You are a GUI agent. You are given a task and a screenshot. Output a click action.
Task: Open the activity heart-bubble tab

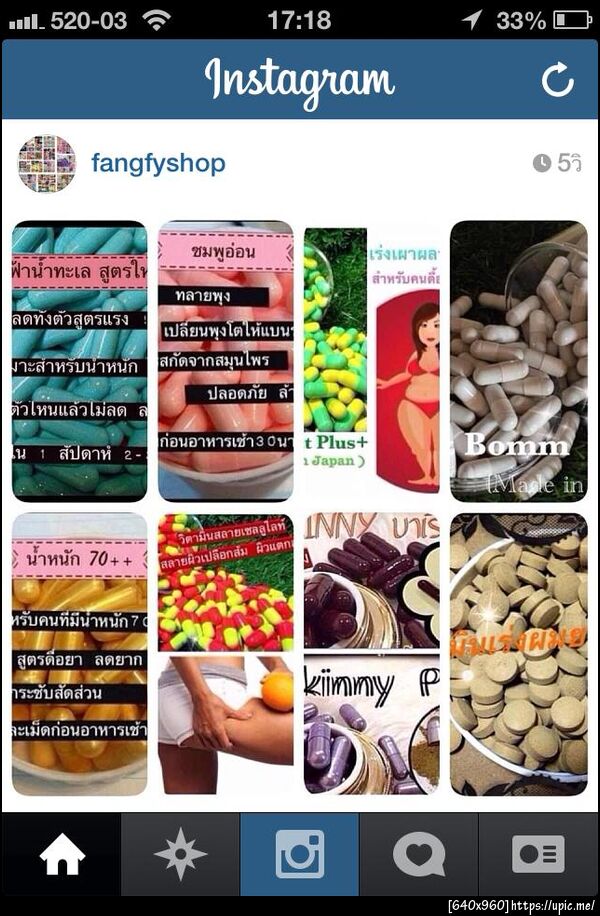pos(419,855)
